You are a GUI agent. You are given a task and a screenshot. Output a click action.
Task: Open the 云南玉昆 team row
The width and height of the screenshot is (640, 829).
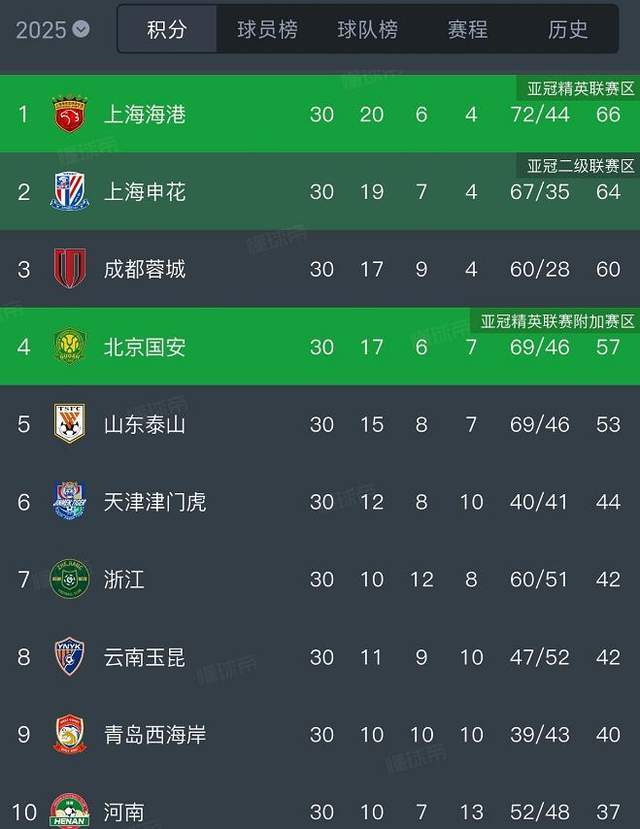[x=145, y=657]
